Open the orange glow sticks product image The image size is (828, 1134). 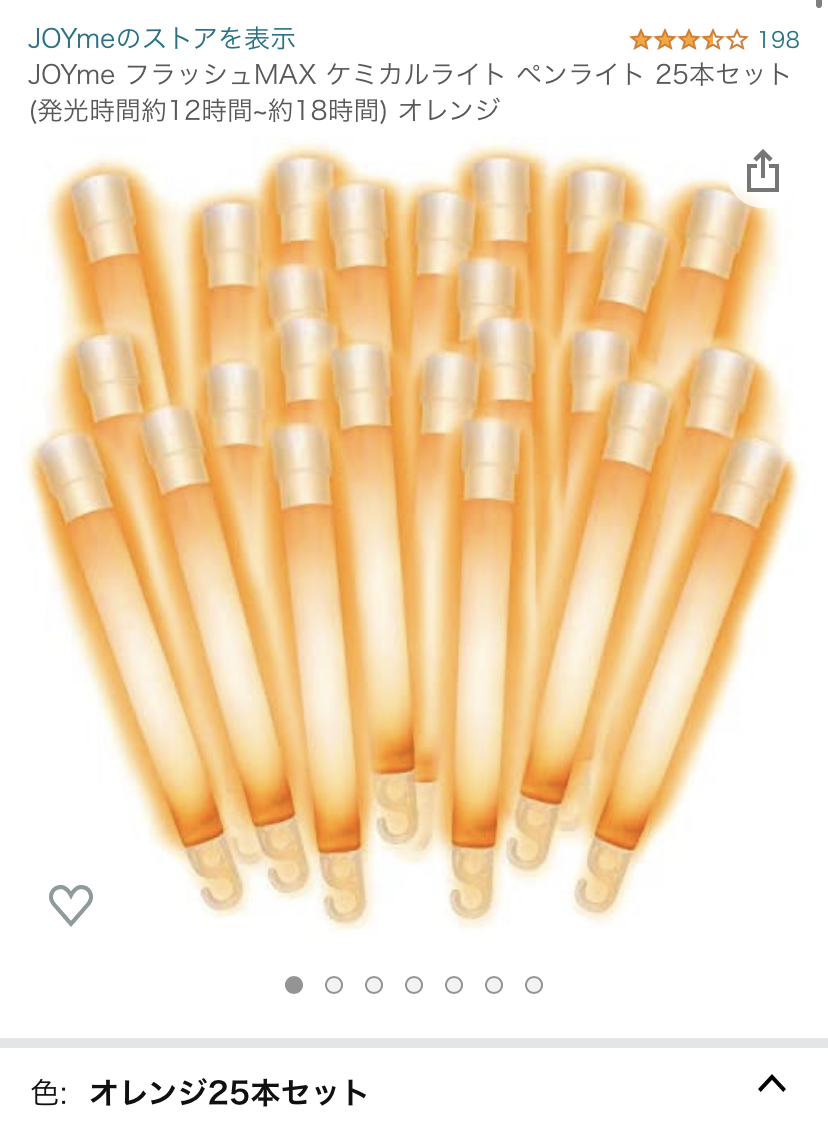click(x=414, y=540)
